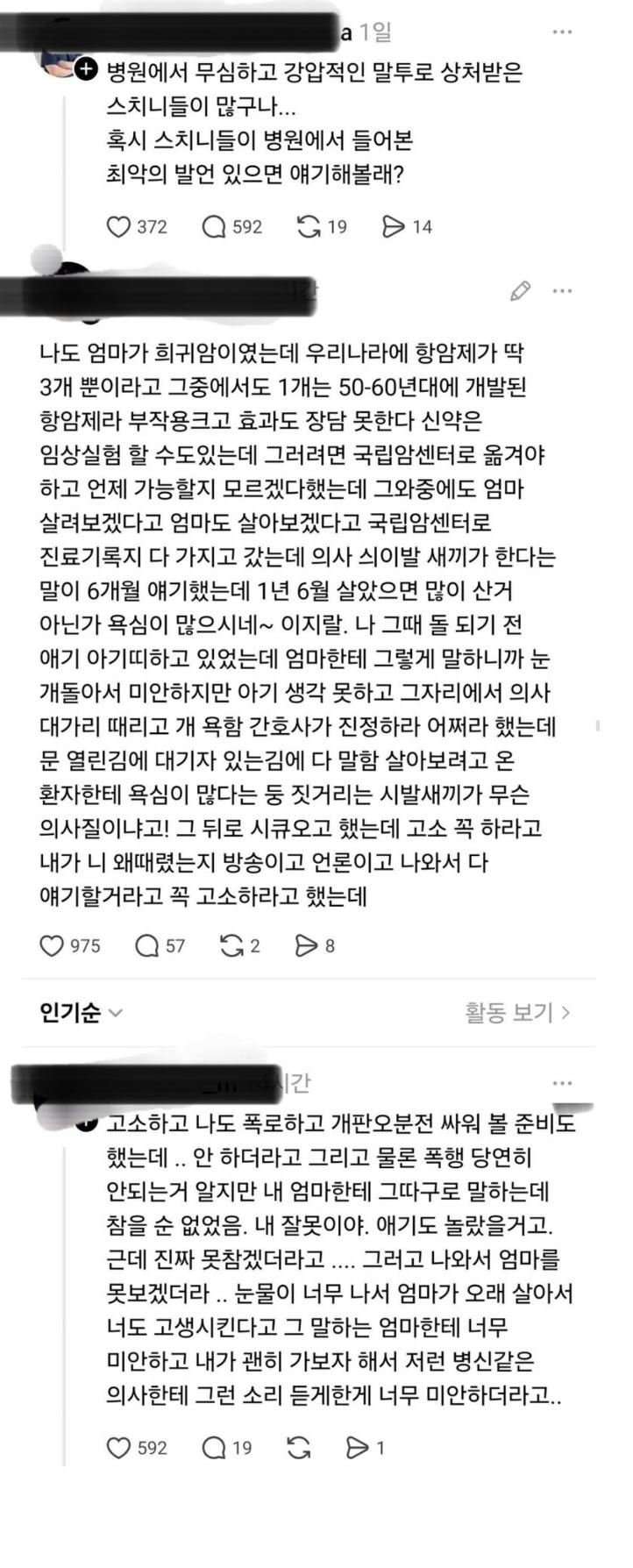Open the overflow menu on the first post
633x1568 pixels.
coord(562,32)
